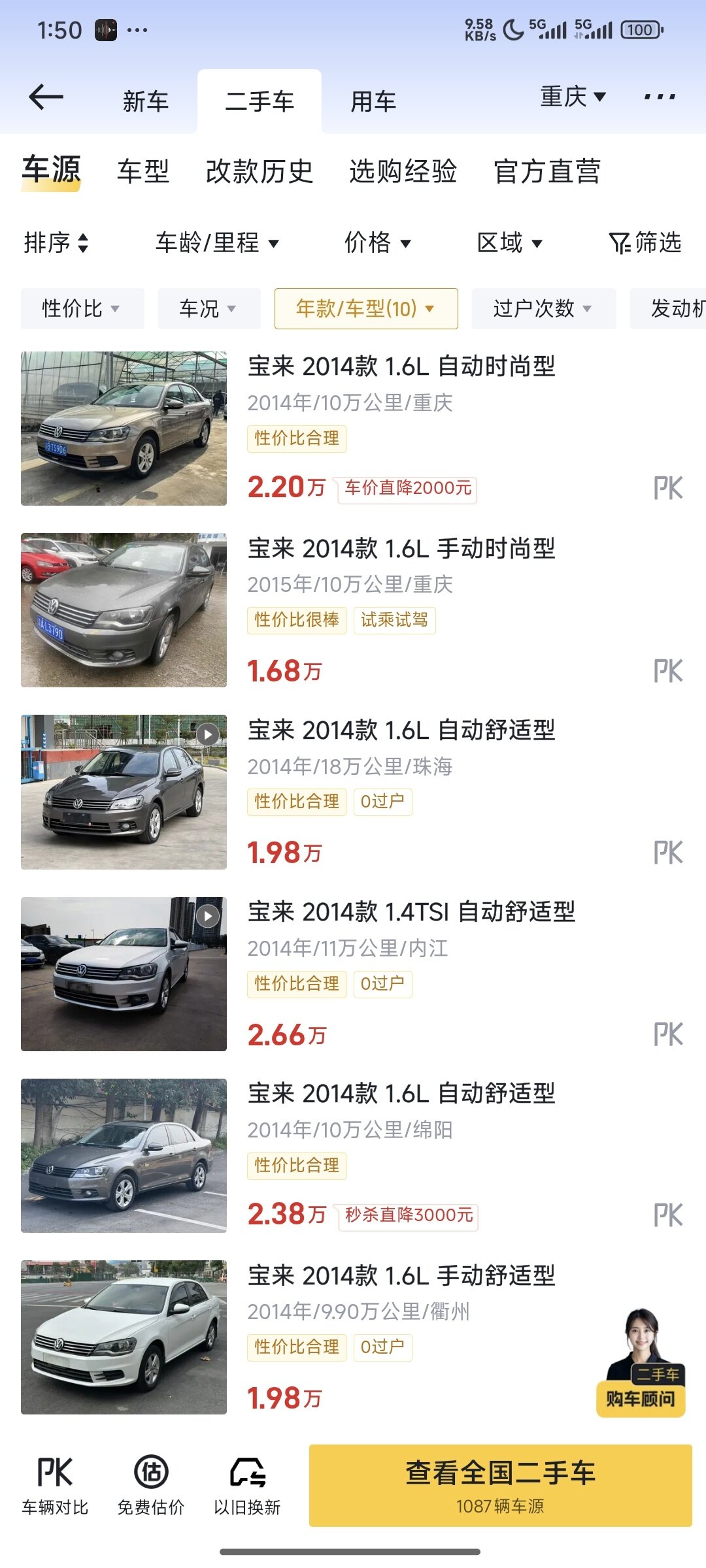Select the 年款/车型(10) chip
Viewport: 706px width, 1568px height.
pos(365,308)
